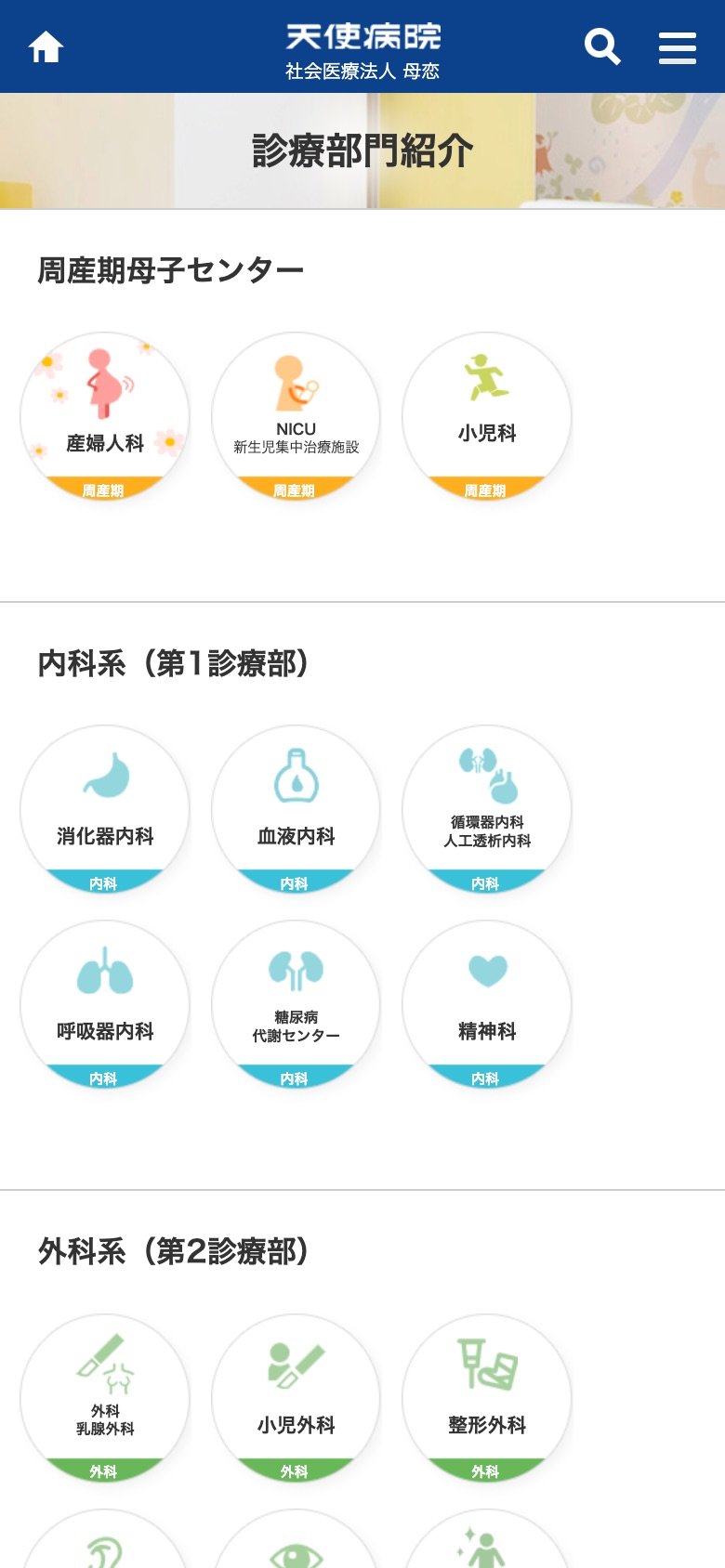This screenshot has width=725, height=1568.
Task: Open the 小児外科 department
Action: click(296, 1398)
